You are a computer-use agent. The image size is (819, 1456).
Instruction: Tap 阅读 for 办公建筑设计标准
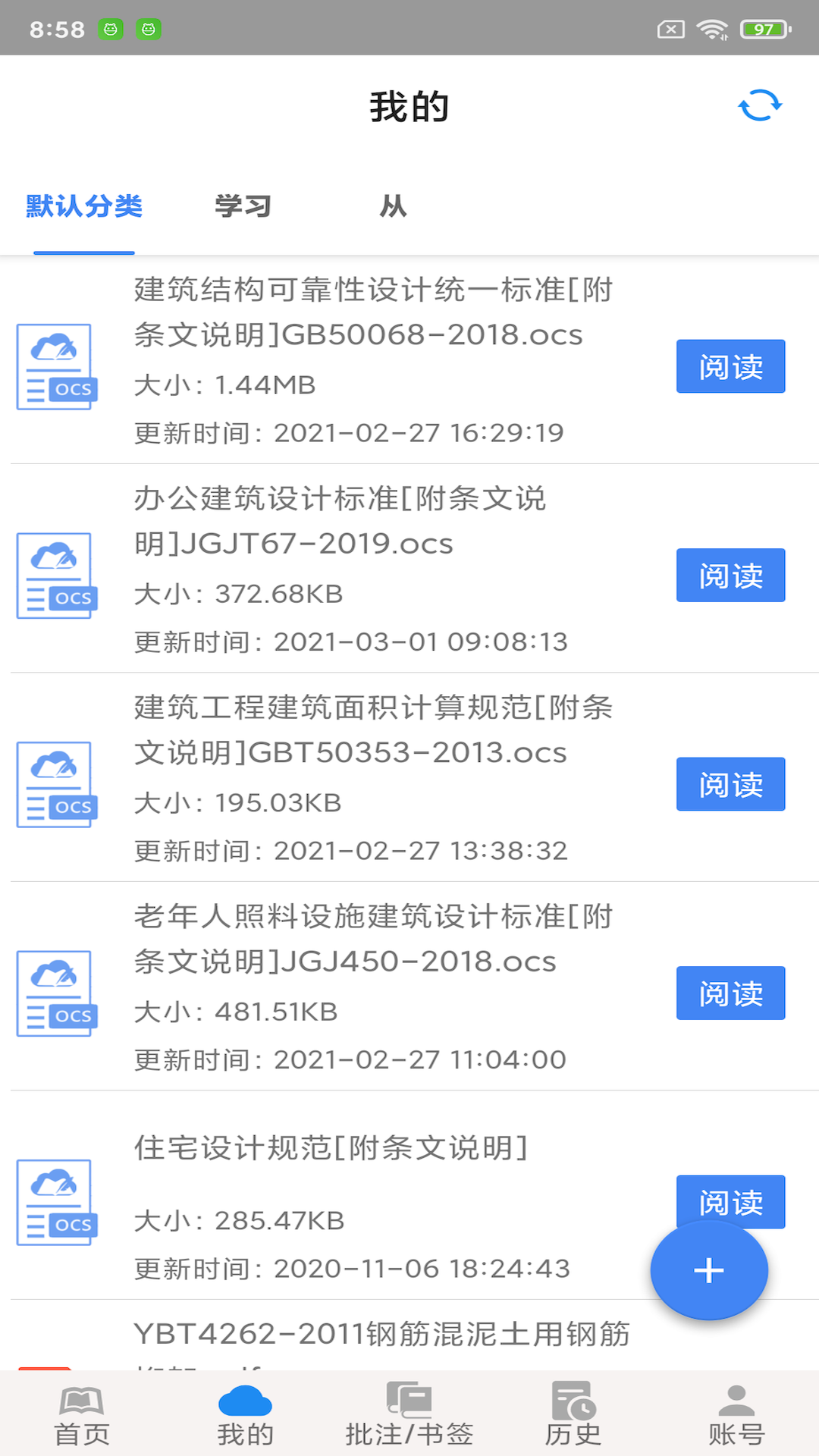pyautogui.click(x=730, y=576)
